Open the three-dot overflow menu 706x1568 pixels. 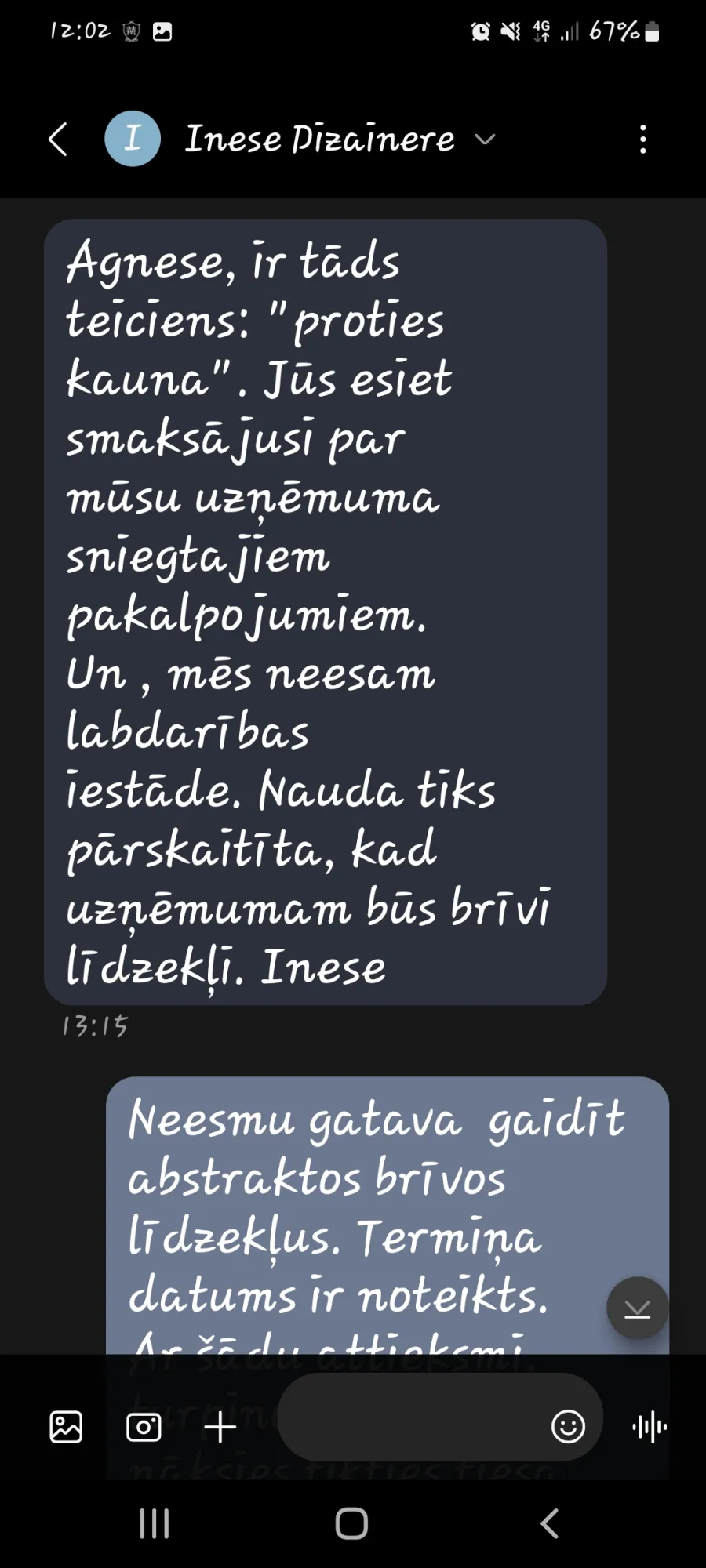coord(643,140)
